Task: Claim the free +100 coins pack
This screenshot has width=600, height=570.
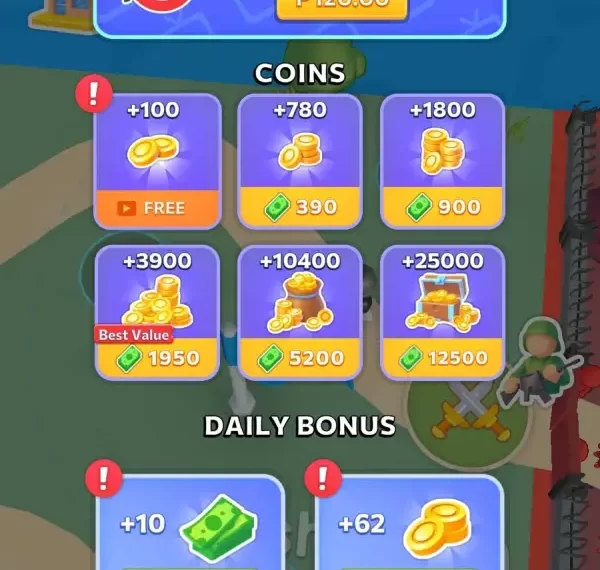Action: point(156,207)
